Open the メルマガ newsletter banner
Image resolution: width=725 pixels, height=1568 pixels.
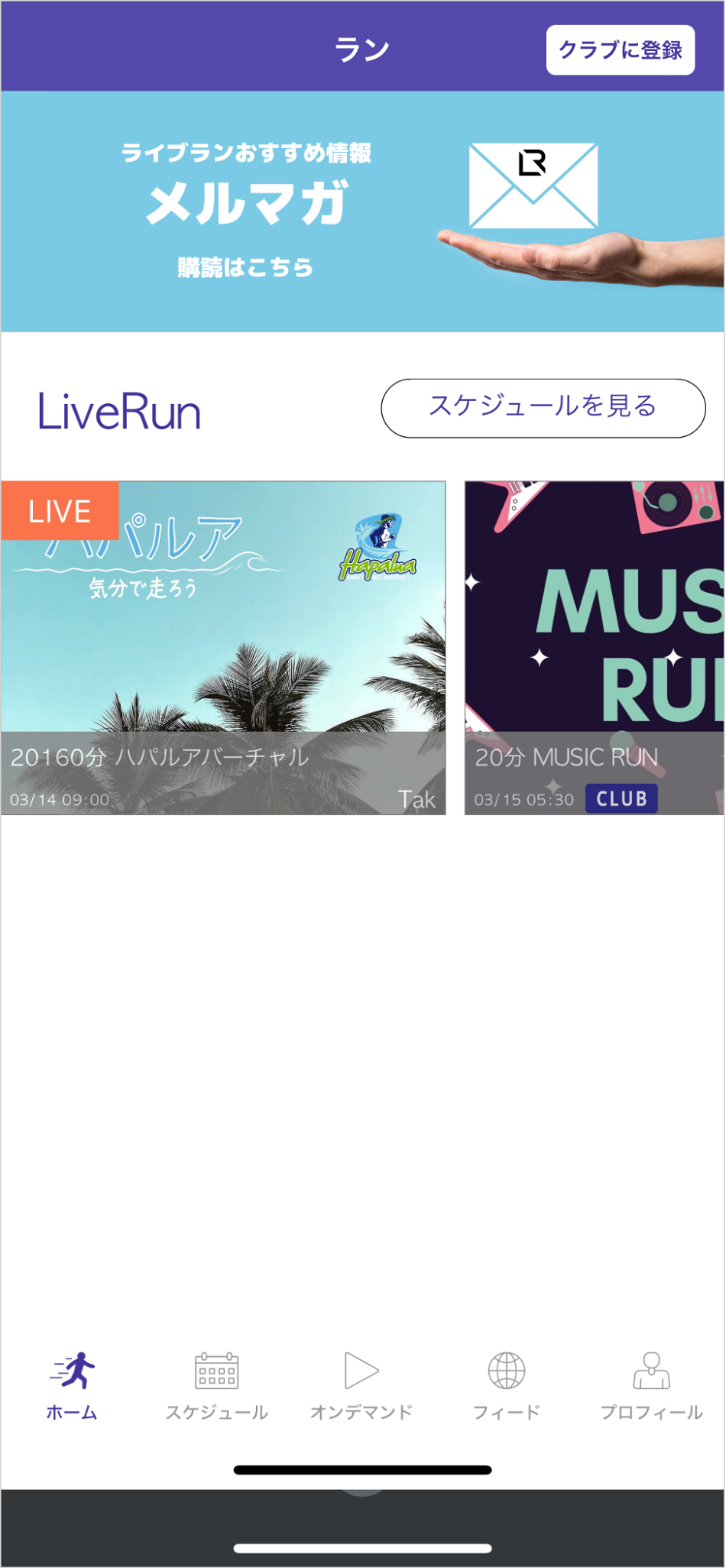pos(362,211)
